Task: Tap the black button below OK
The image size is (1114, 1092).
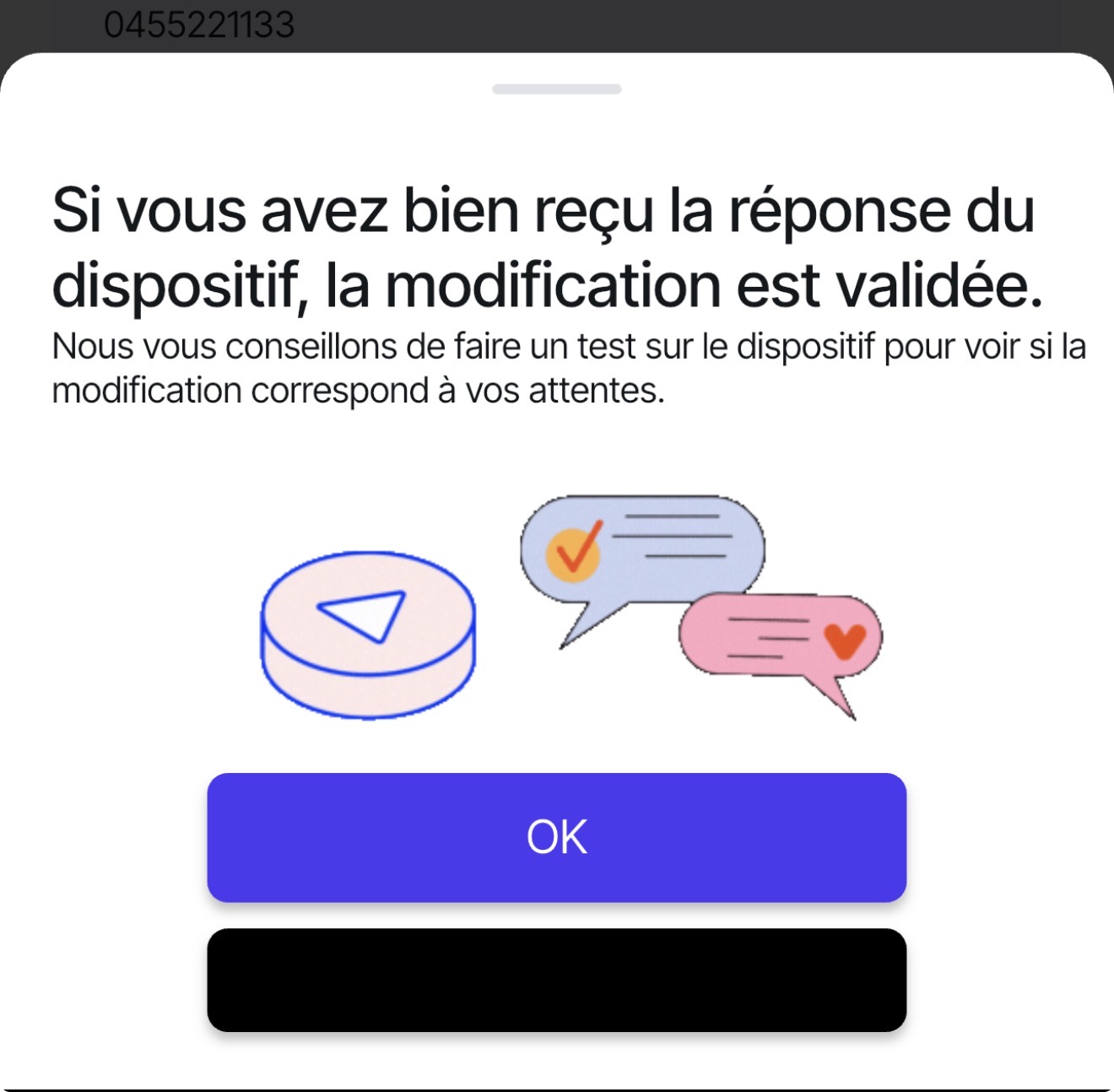Action: [x=557, y=980]
